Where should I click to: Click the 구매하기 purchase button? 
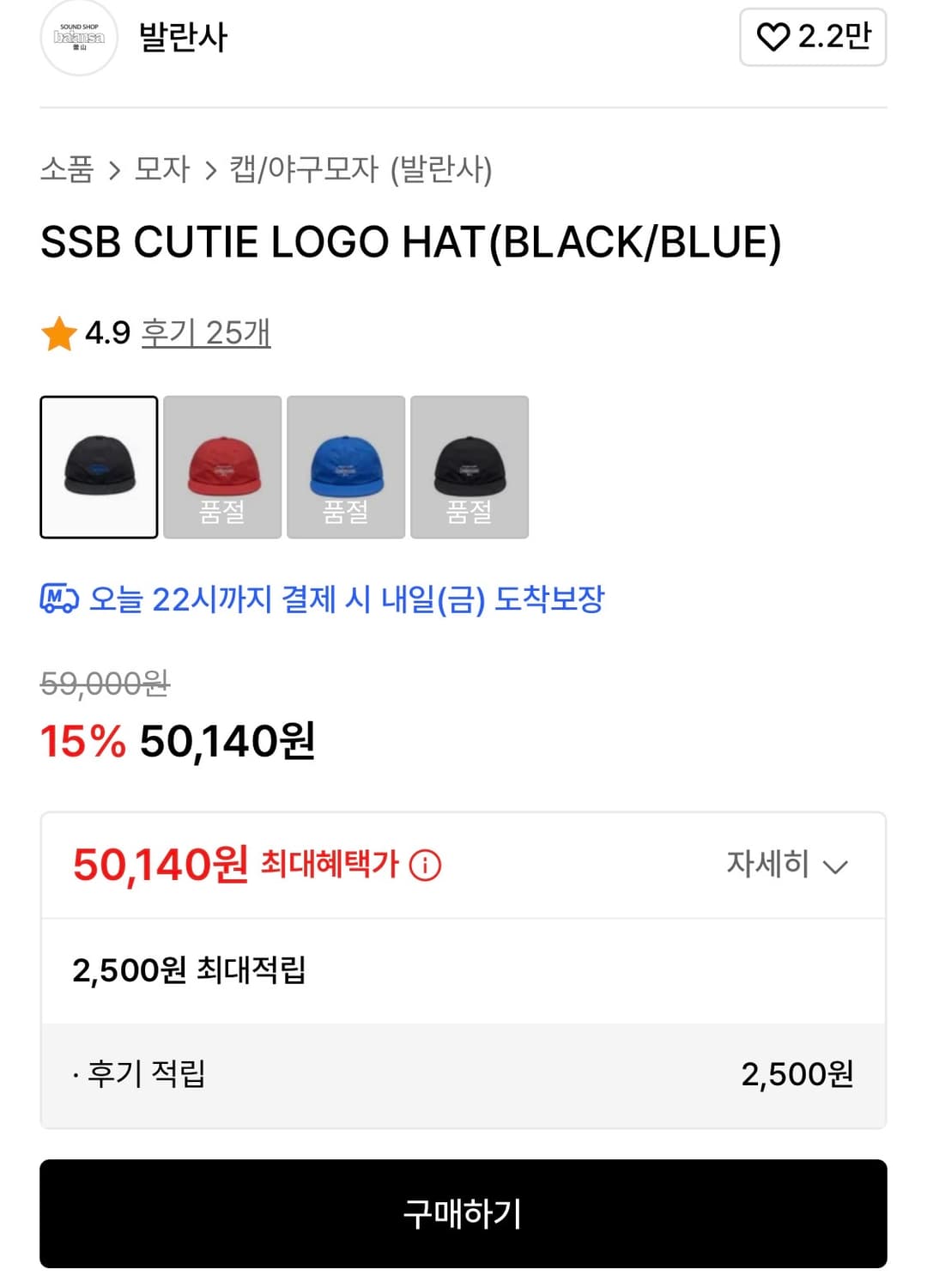463,1213
